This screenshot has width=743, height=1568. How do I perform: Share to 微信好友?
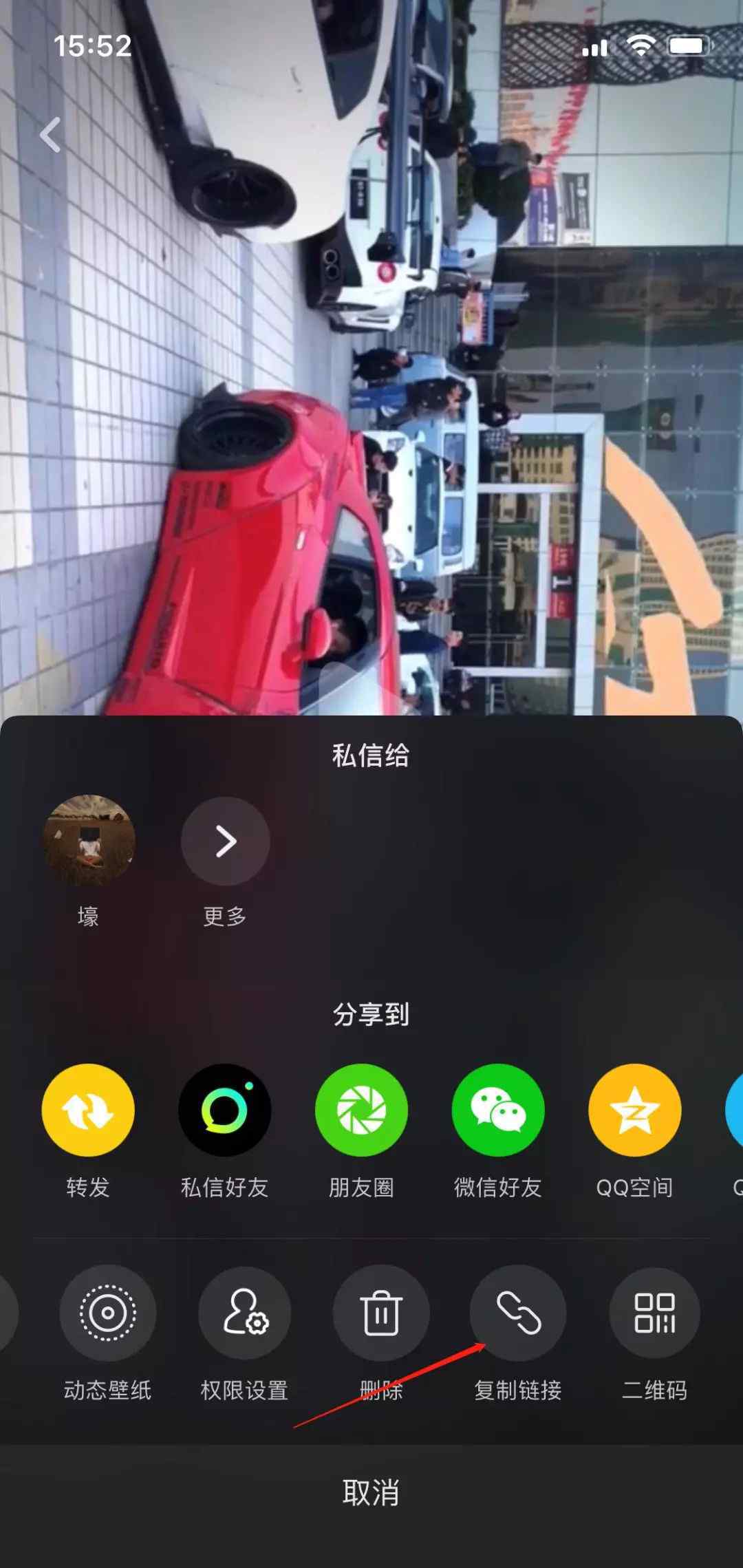click(x=497, y=1110)
